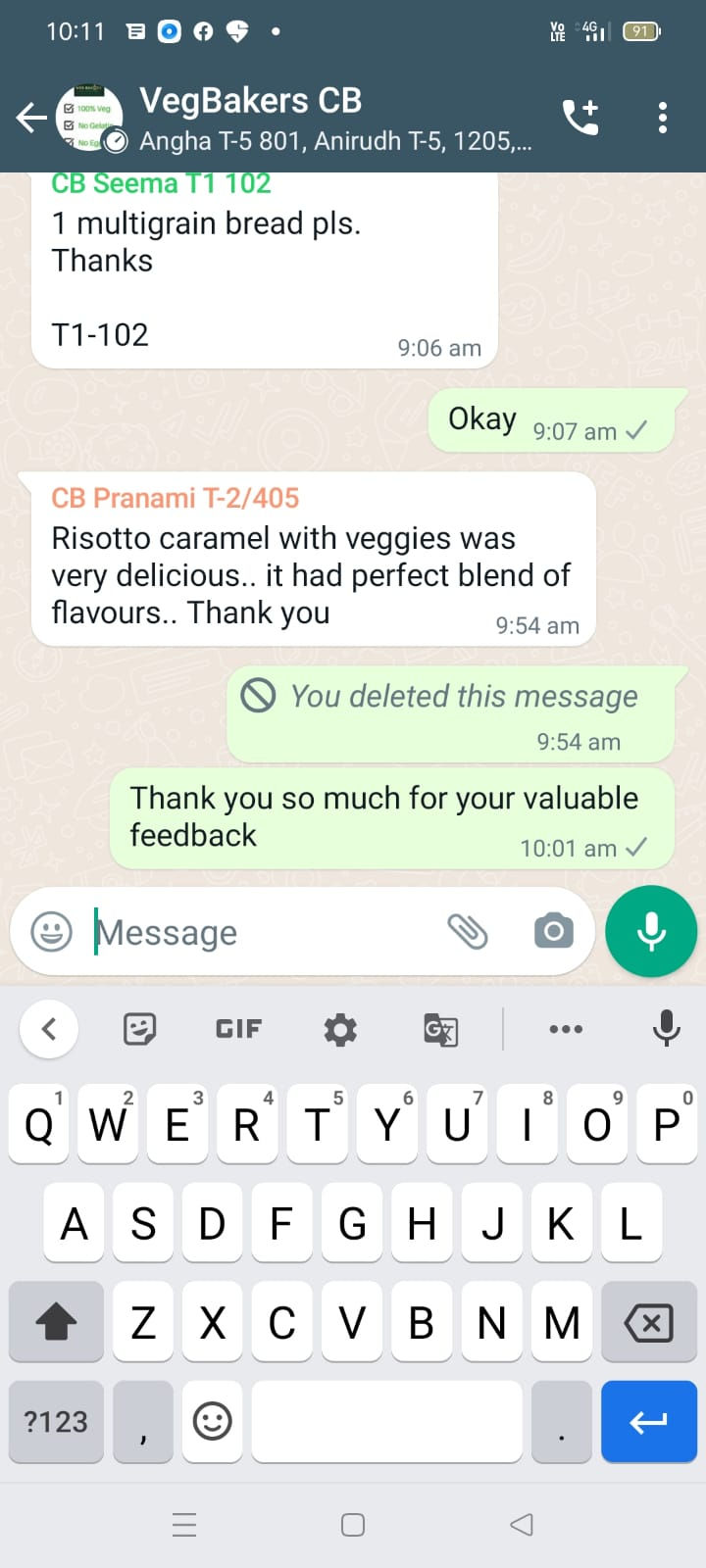This screenshot has width=706, height=1568.
Task: Collapse the keyboard toolbar with the back arrow
Action: pyautogui.click(x=49, y=1029)
